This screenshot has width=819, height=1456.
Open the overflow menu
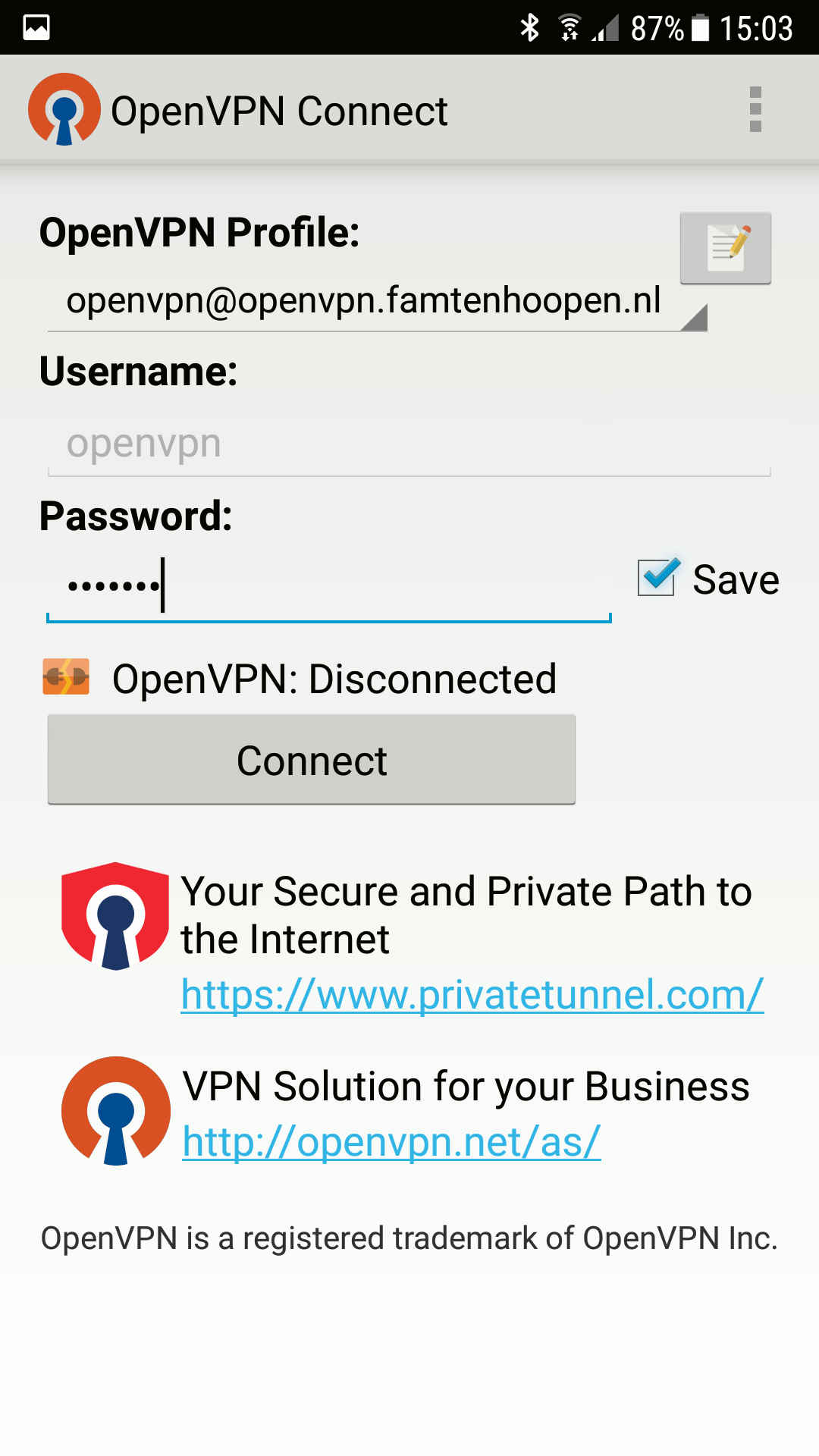coord(755,110)
